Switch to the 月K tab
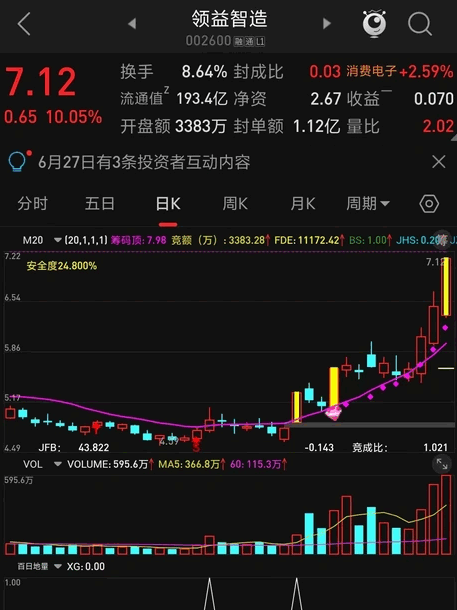 (302, 203)
